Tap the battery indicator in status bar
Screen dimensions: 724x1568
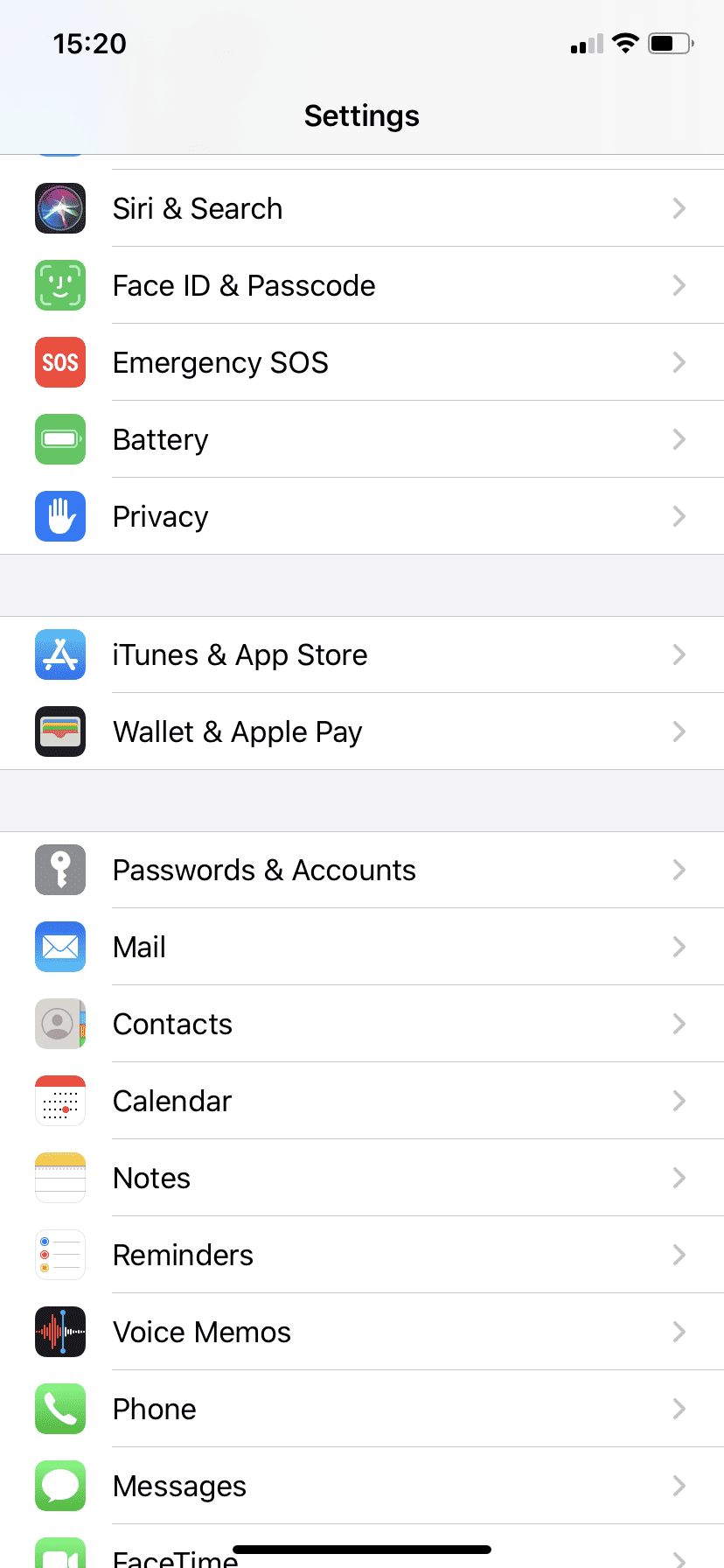670,43
